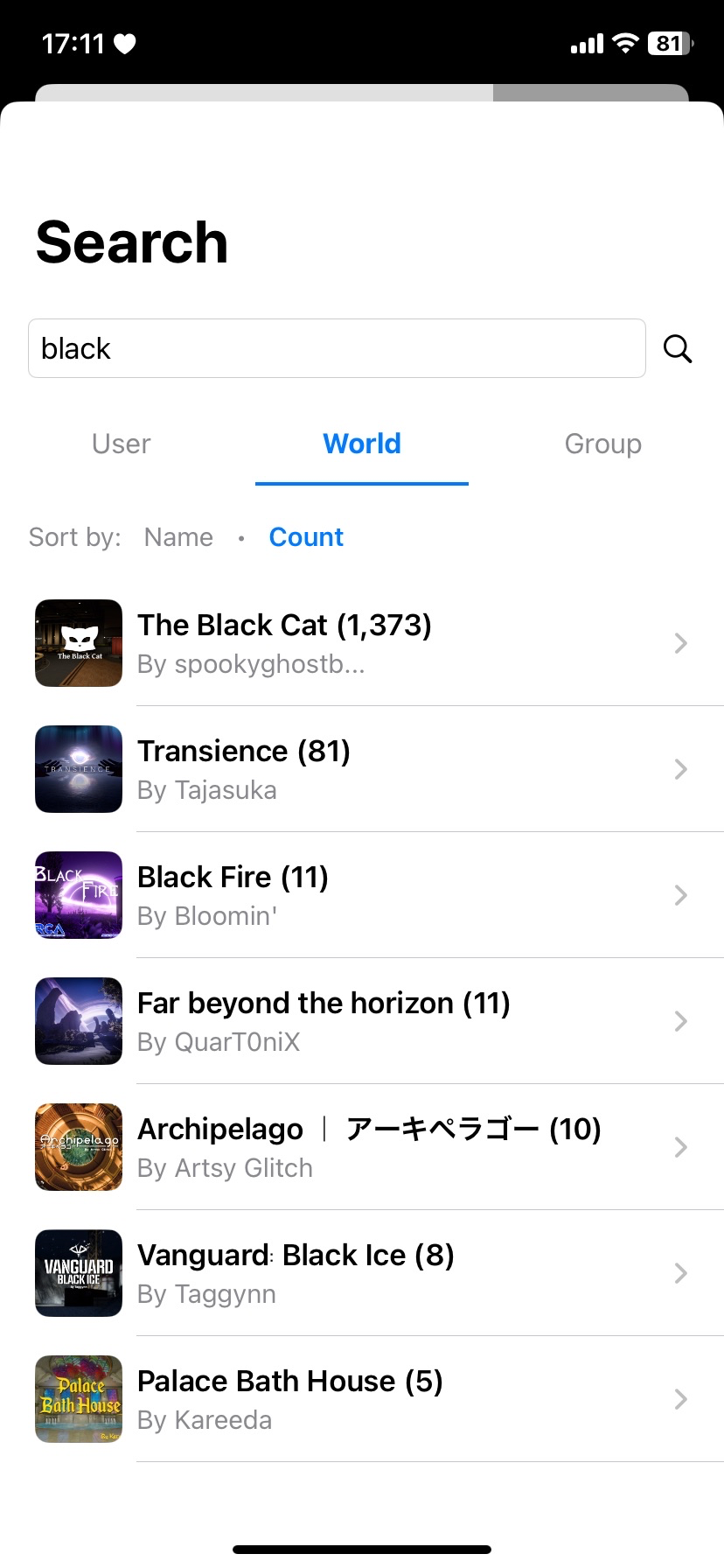View the Palace Bath House world
Image resolution: width=724 pixels, height=1568 pixels.
pyautogui.click(x=362, y=1399)
